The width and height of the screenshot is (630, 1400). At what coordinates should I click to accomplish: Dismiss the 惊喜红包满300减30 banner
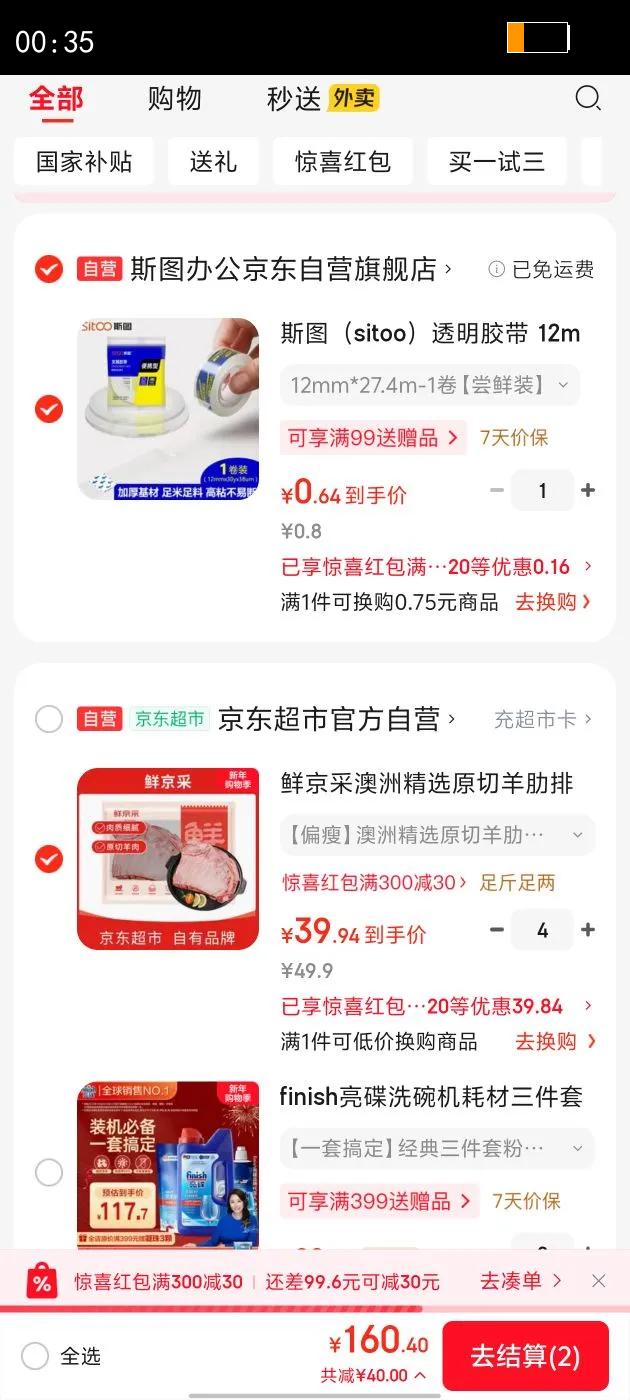pyautogui.click(x=598, y=1281)
